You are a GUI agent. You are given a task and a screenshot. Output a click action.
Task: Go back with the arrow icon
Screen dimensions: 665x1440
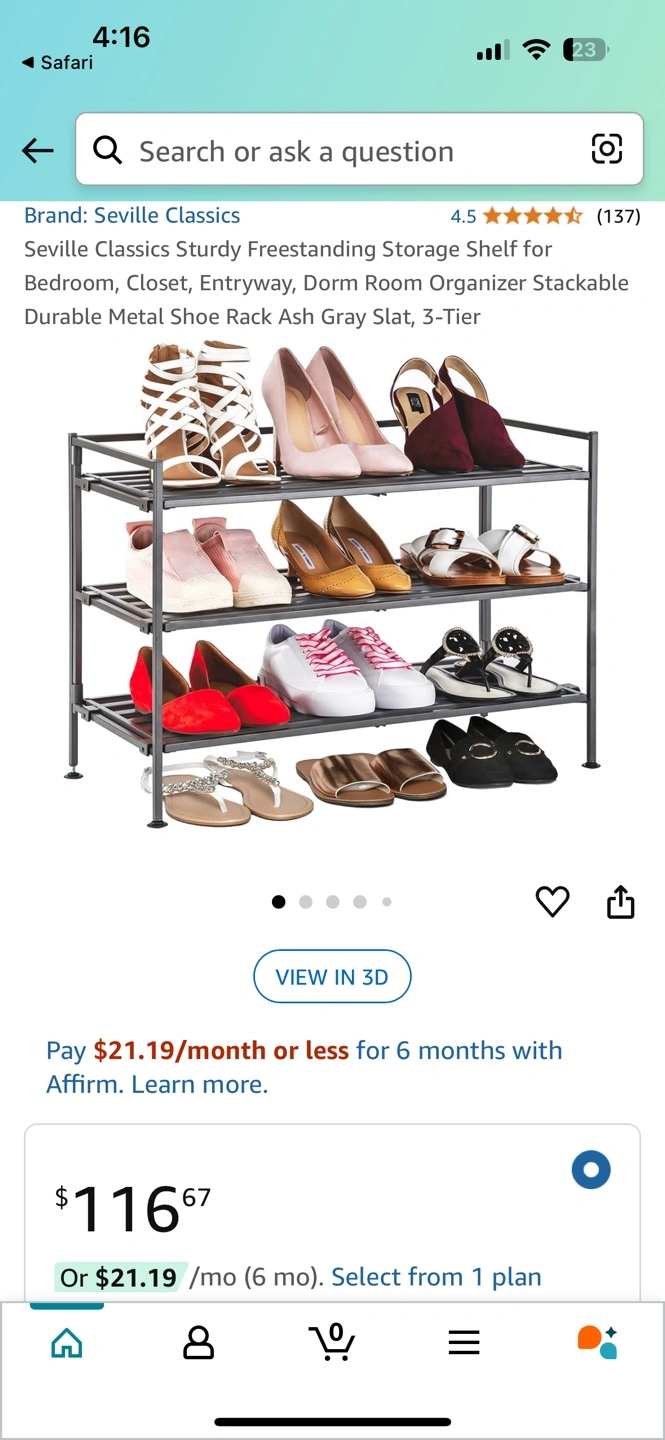coord(38,151)
